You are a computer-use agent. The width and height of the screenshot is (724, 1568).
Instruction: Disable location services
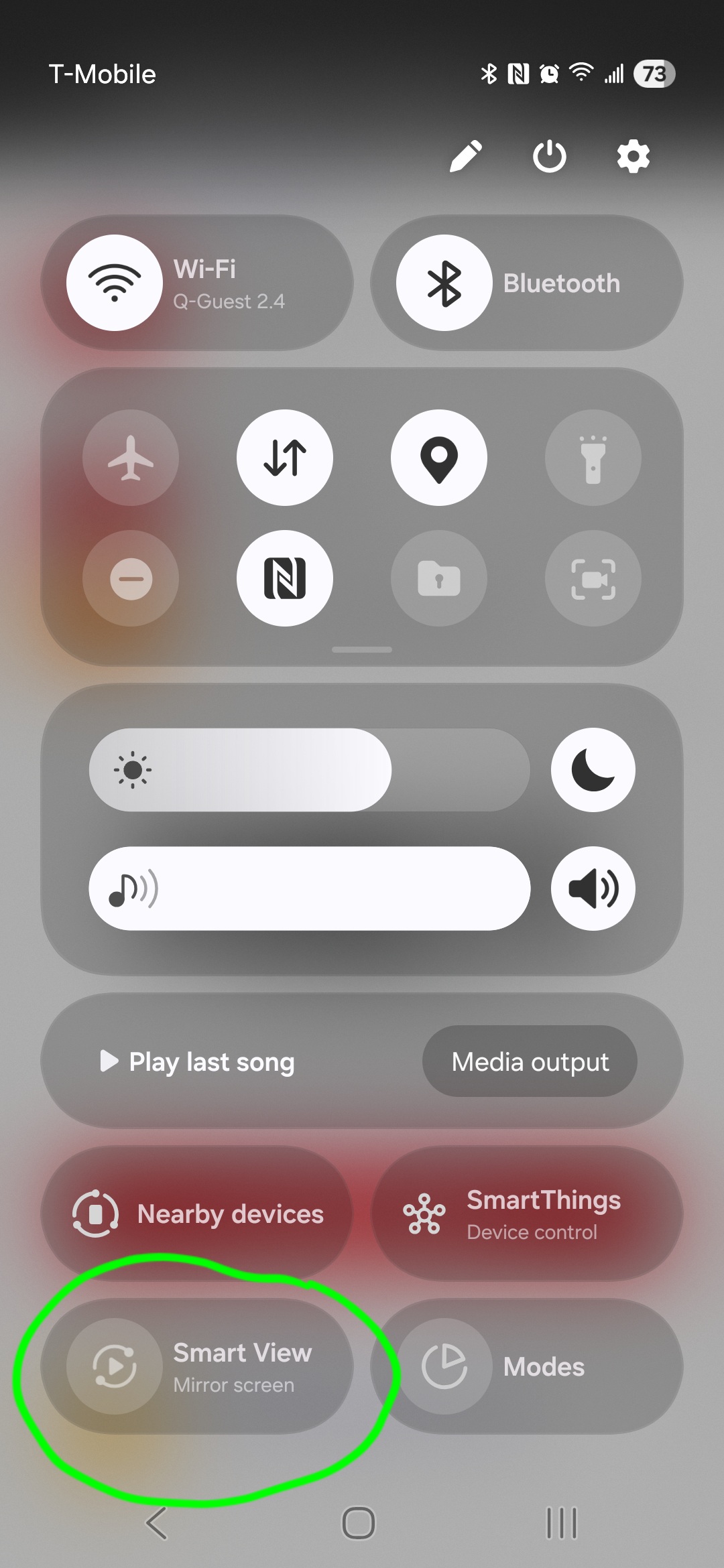point(439,458)
